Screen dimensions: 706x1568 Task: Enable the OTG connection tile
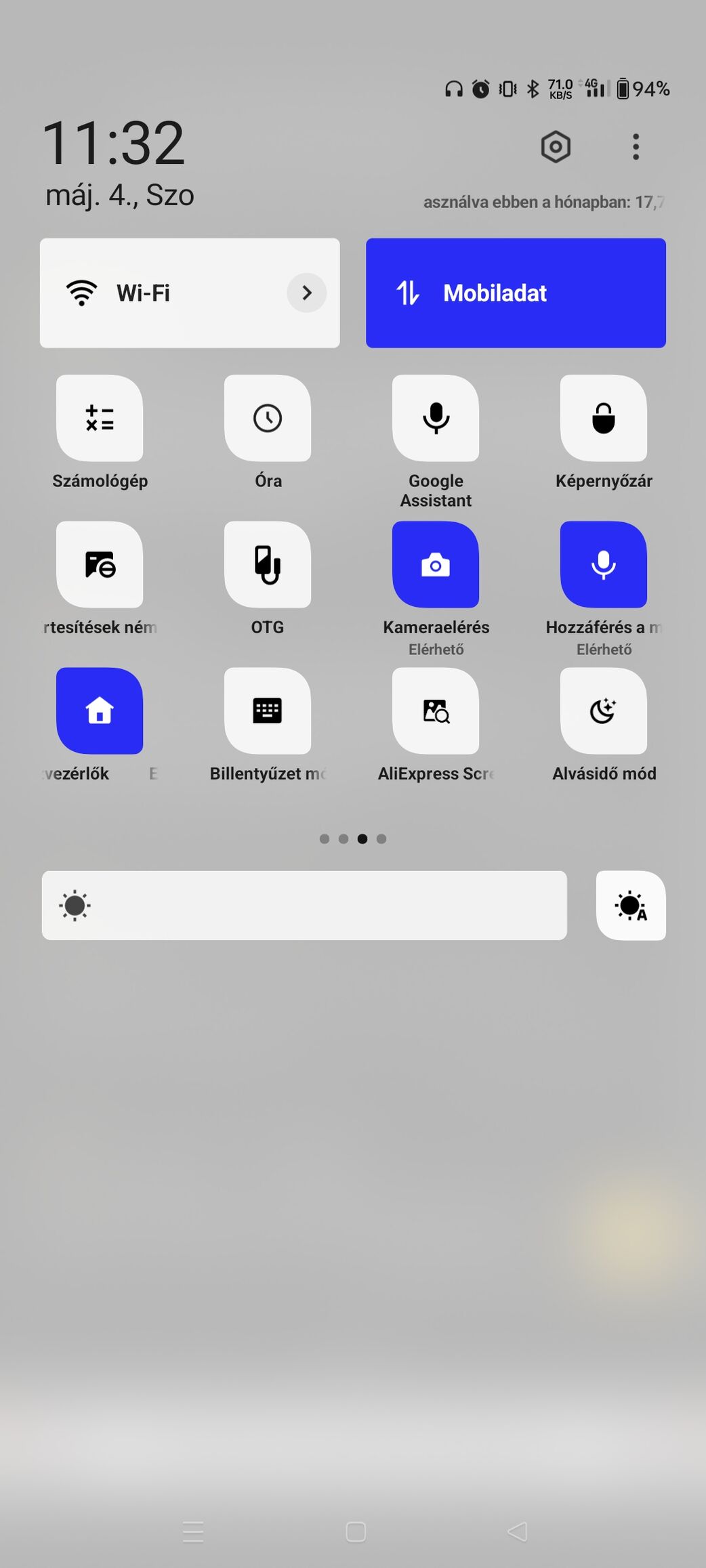268,565
